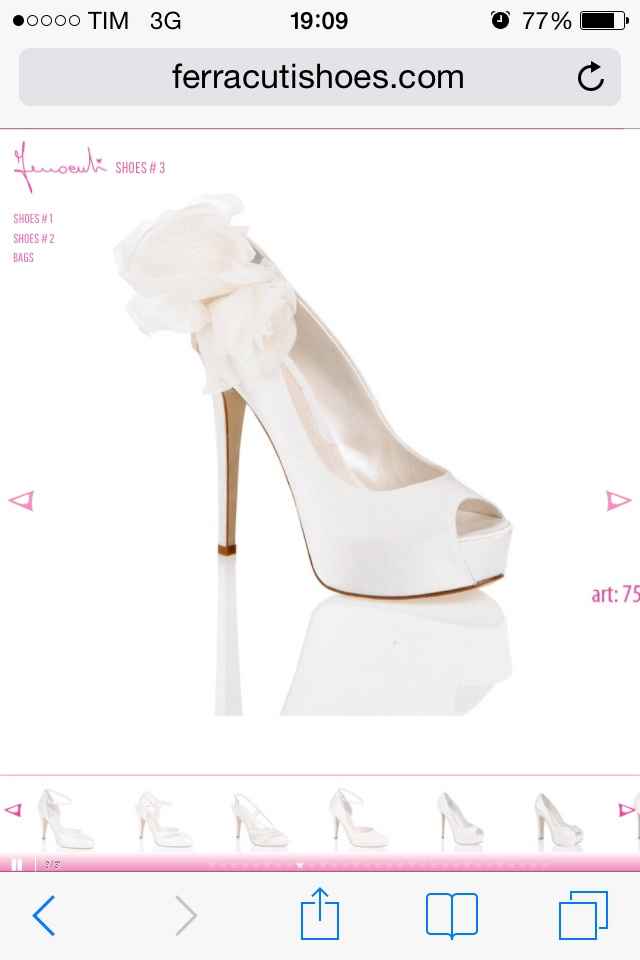Share this page from the Safari toolbar
Viewport: 640px width, 960px height.
coord(320,914)
